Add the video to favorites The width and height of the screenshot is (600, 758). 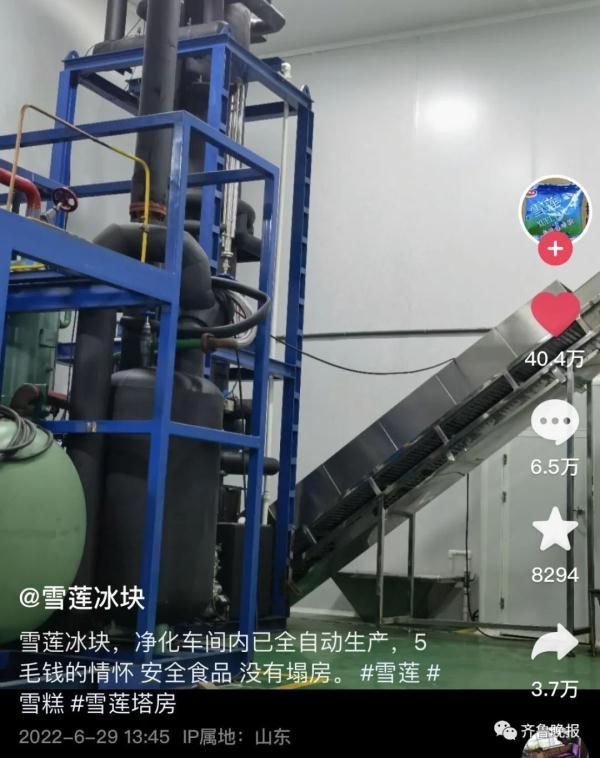[555, 530]
